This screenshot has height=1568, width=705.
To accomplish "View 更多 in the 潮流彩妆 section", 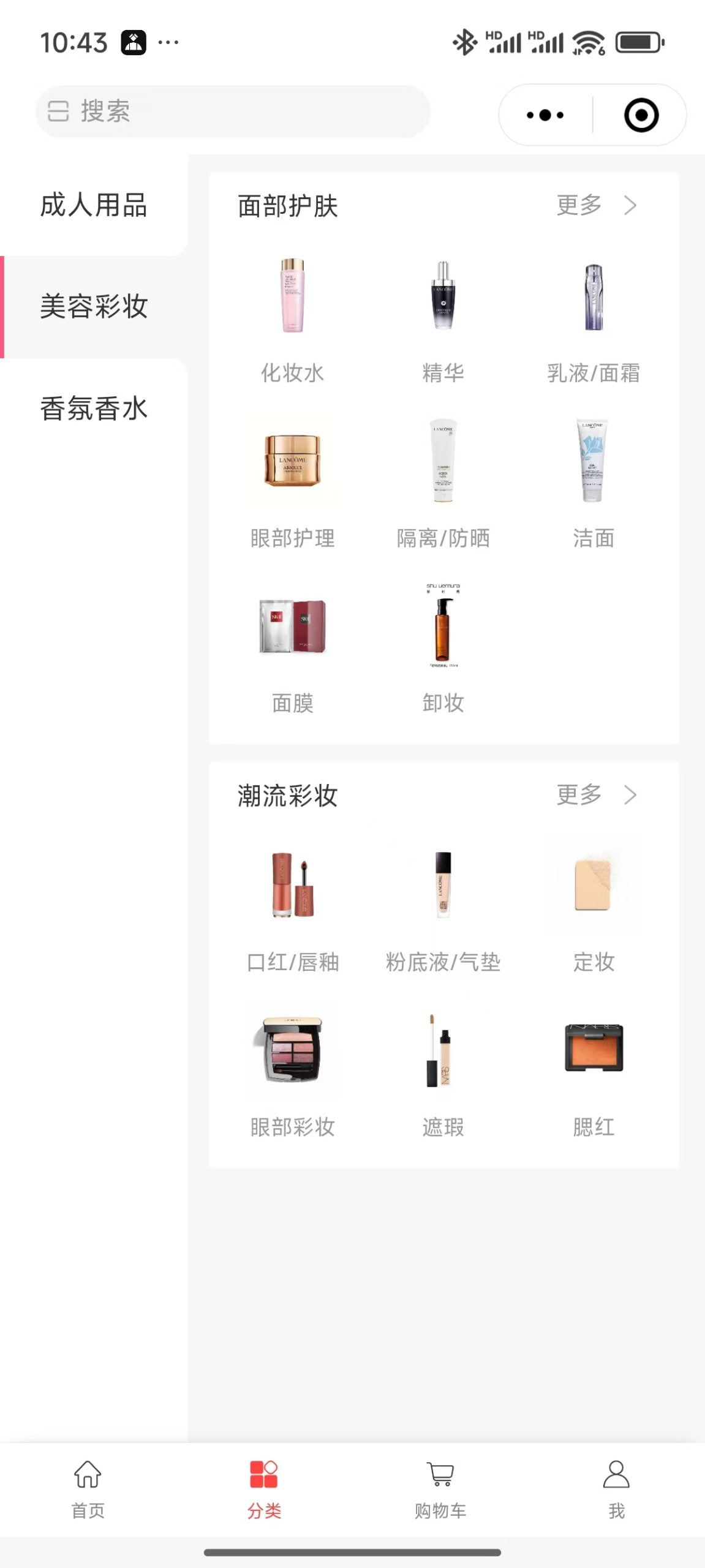I will pyautogui.click(x=595, y=795).
